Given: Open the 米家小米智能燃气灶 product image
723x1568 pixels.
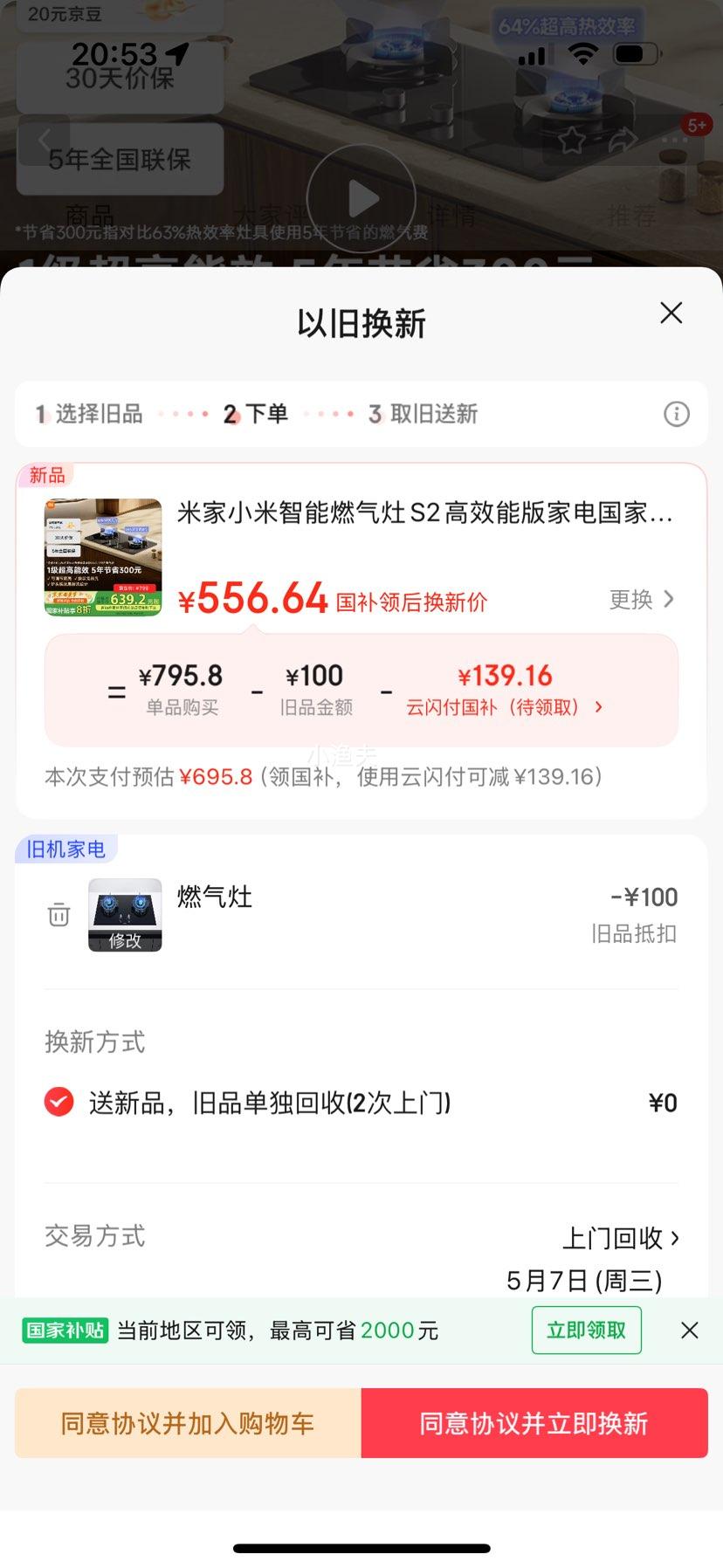Looking at the screenshot, I should click(x=103, y=557).
